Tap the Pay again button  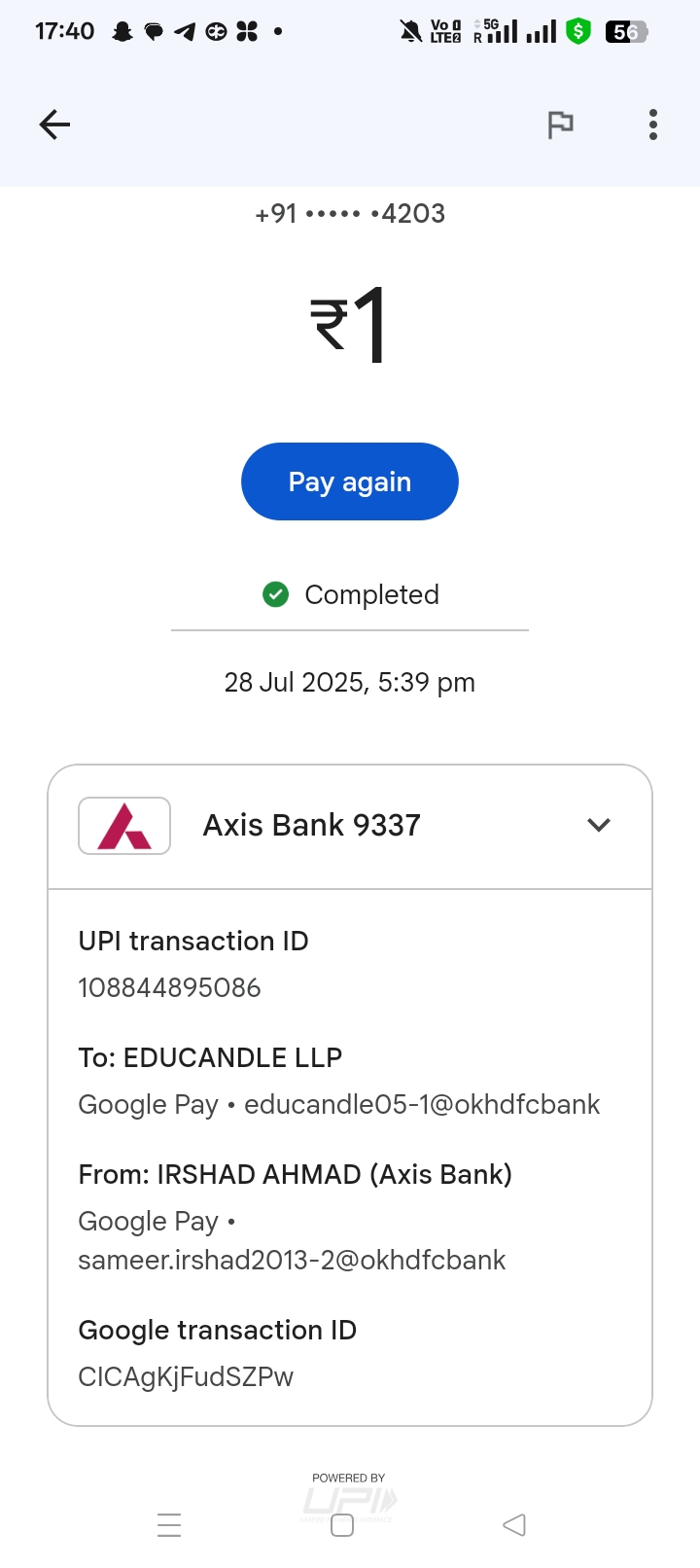point(350,481)
